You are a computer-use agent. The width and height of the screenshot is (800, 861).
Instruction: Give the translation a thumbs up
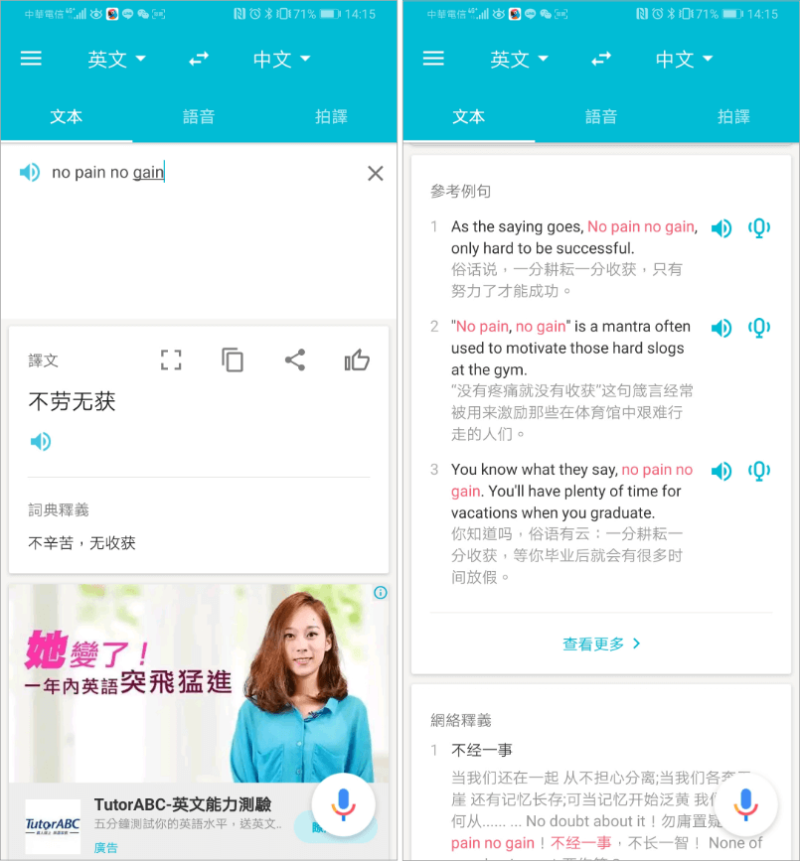click(x=357, y=360)
